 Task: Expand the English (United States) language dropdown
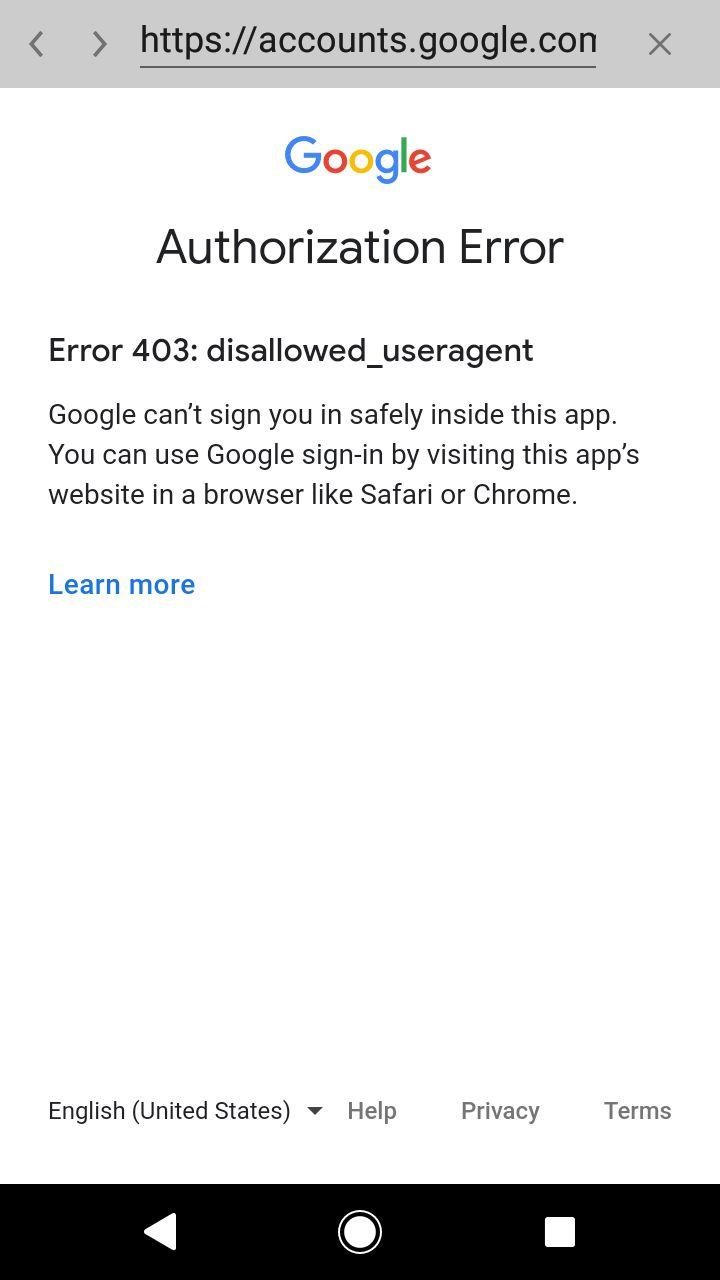[186, 1110]
